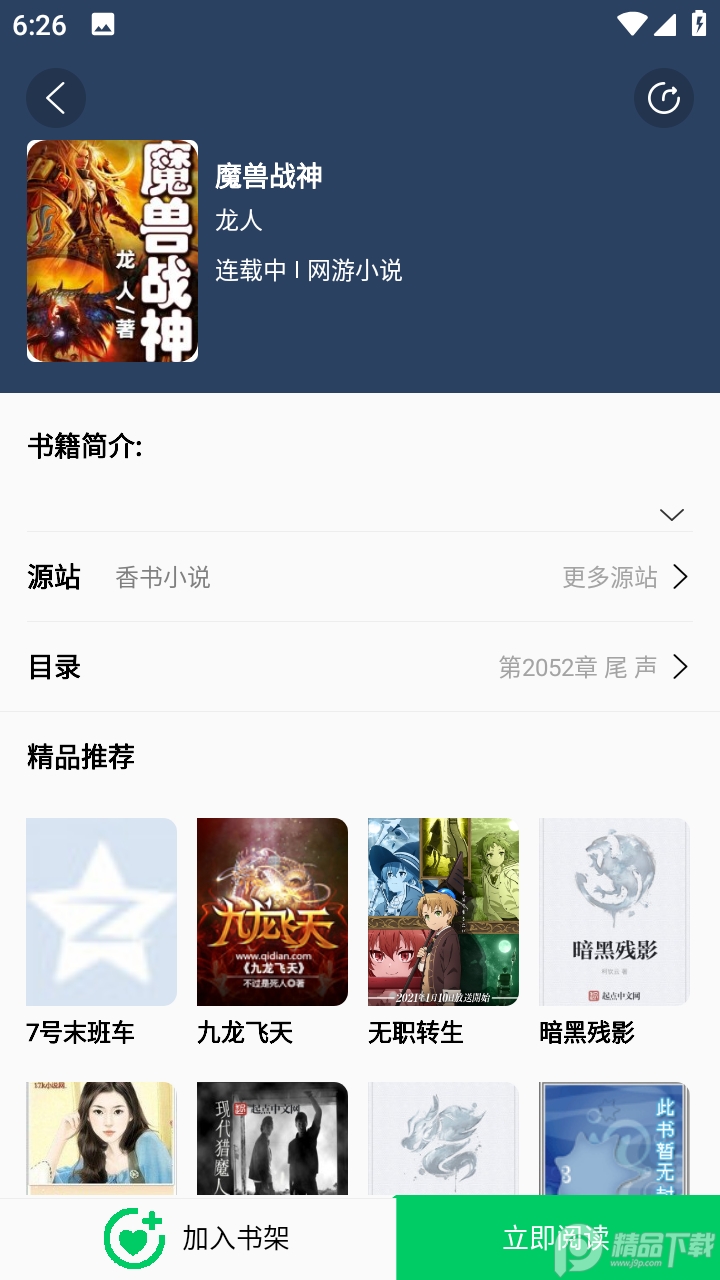This screenshot has height=1280, width=720.
Task: Tap the green heart-plus bookshelf icon
Action: 133,1237
